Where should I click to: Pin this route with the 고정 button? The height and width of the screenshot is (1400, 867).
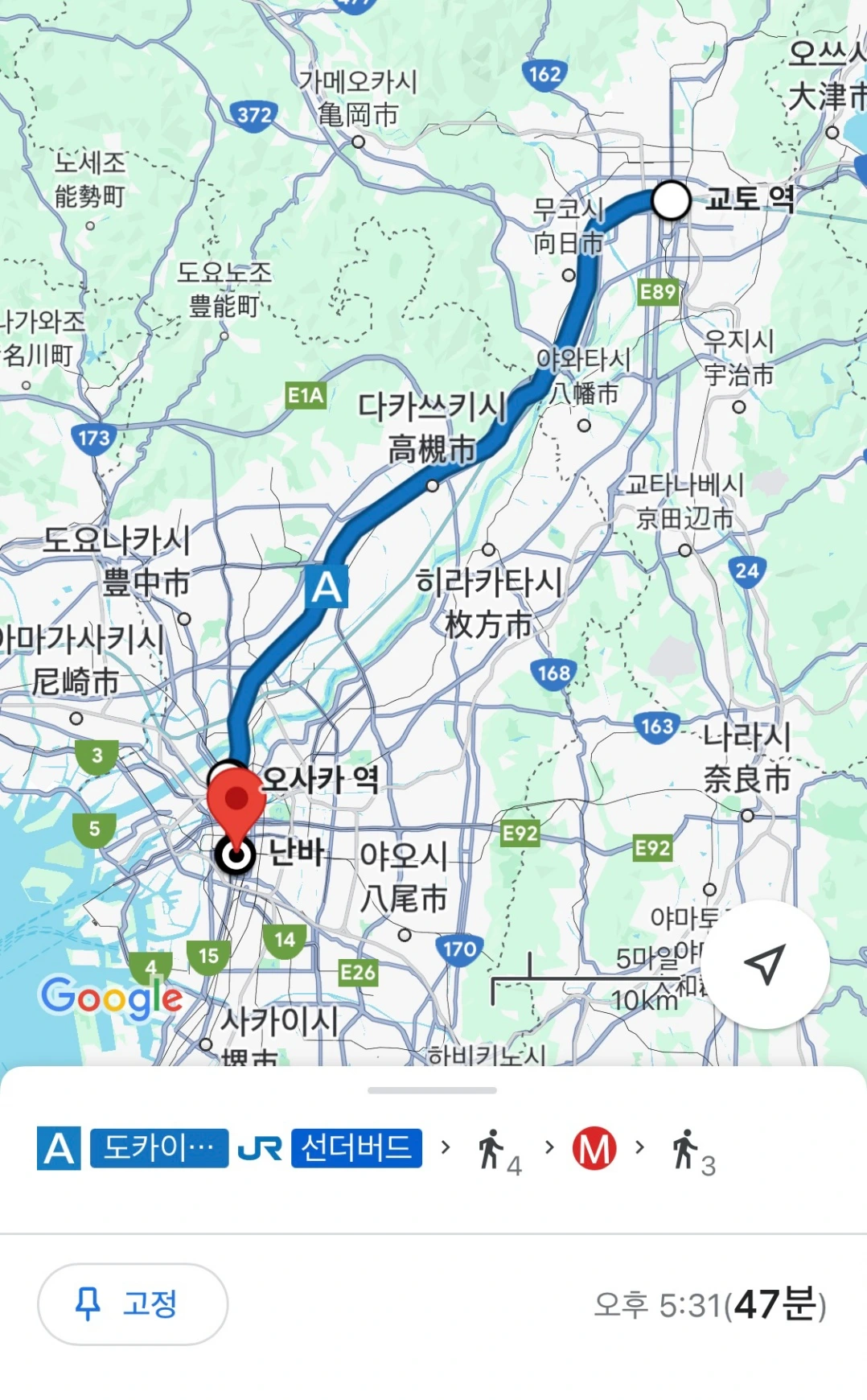[x=133, y=1304]
